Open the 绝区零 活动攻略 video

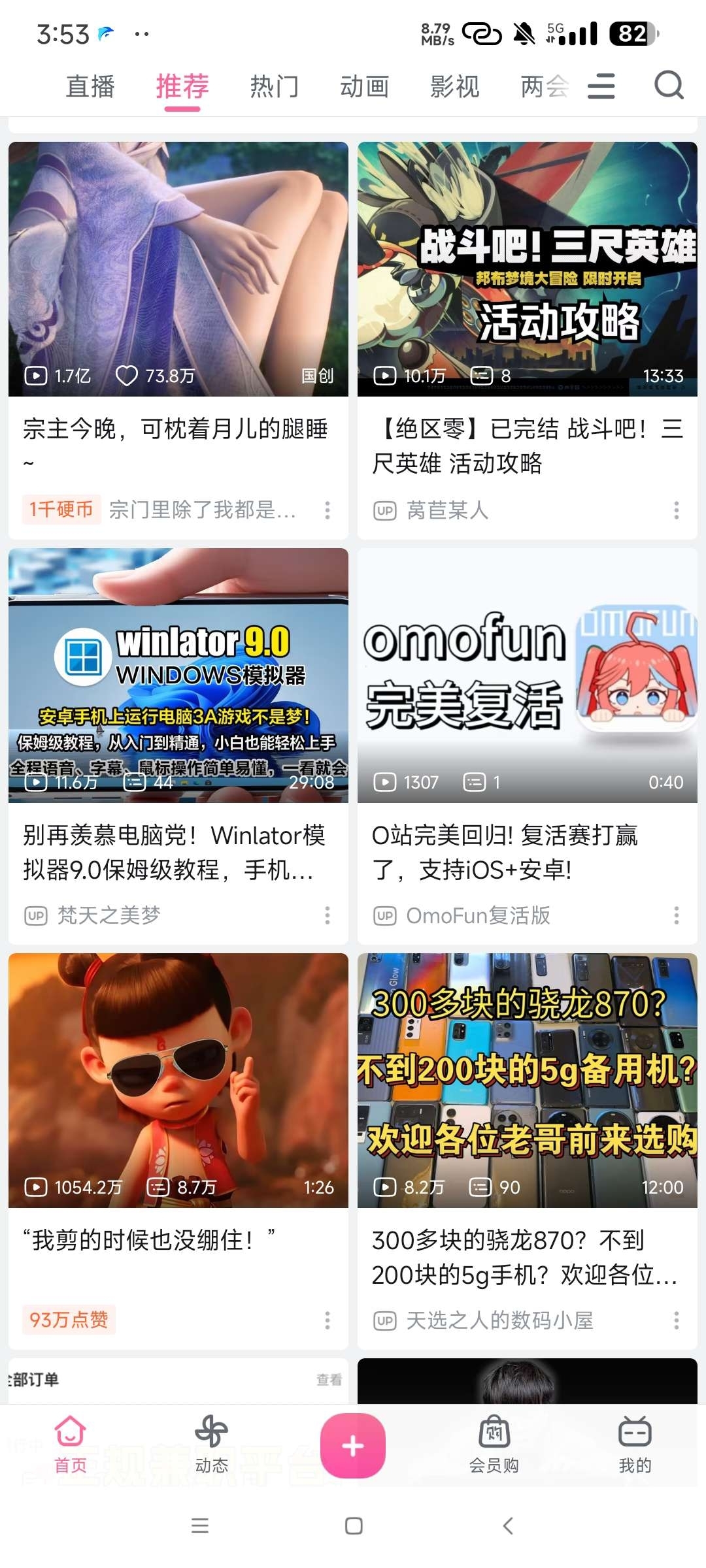click(527, 269)
